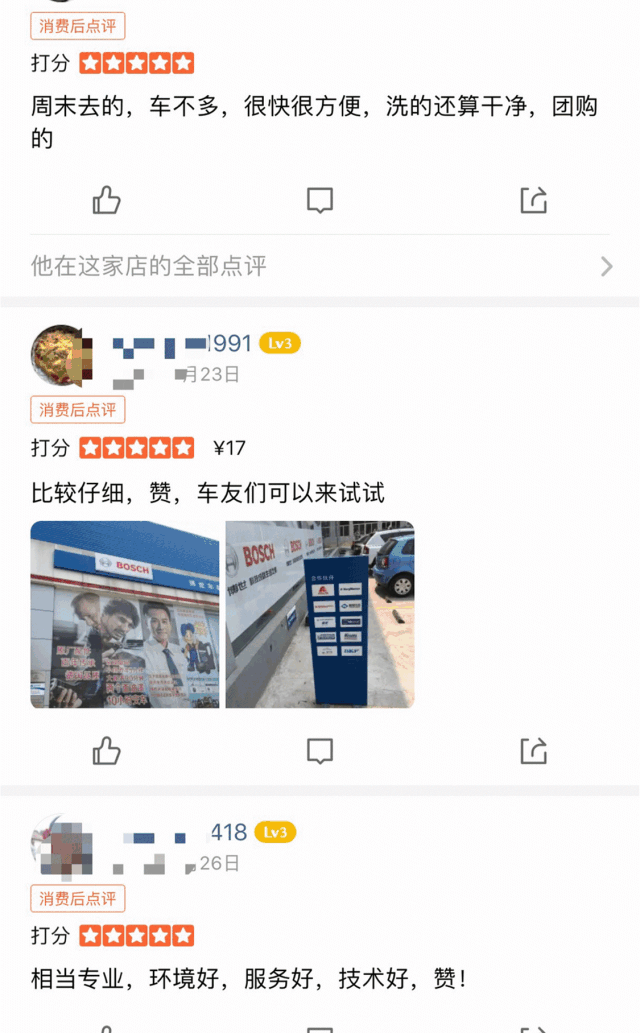Like the review about going on the weekend
The height and width of the screenshot is (1033, 640).
pyautogui.click(x=106, y=200)
